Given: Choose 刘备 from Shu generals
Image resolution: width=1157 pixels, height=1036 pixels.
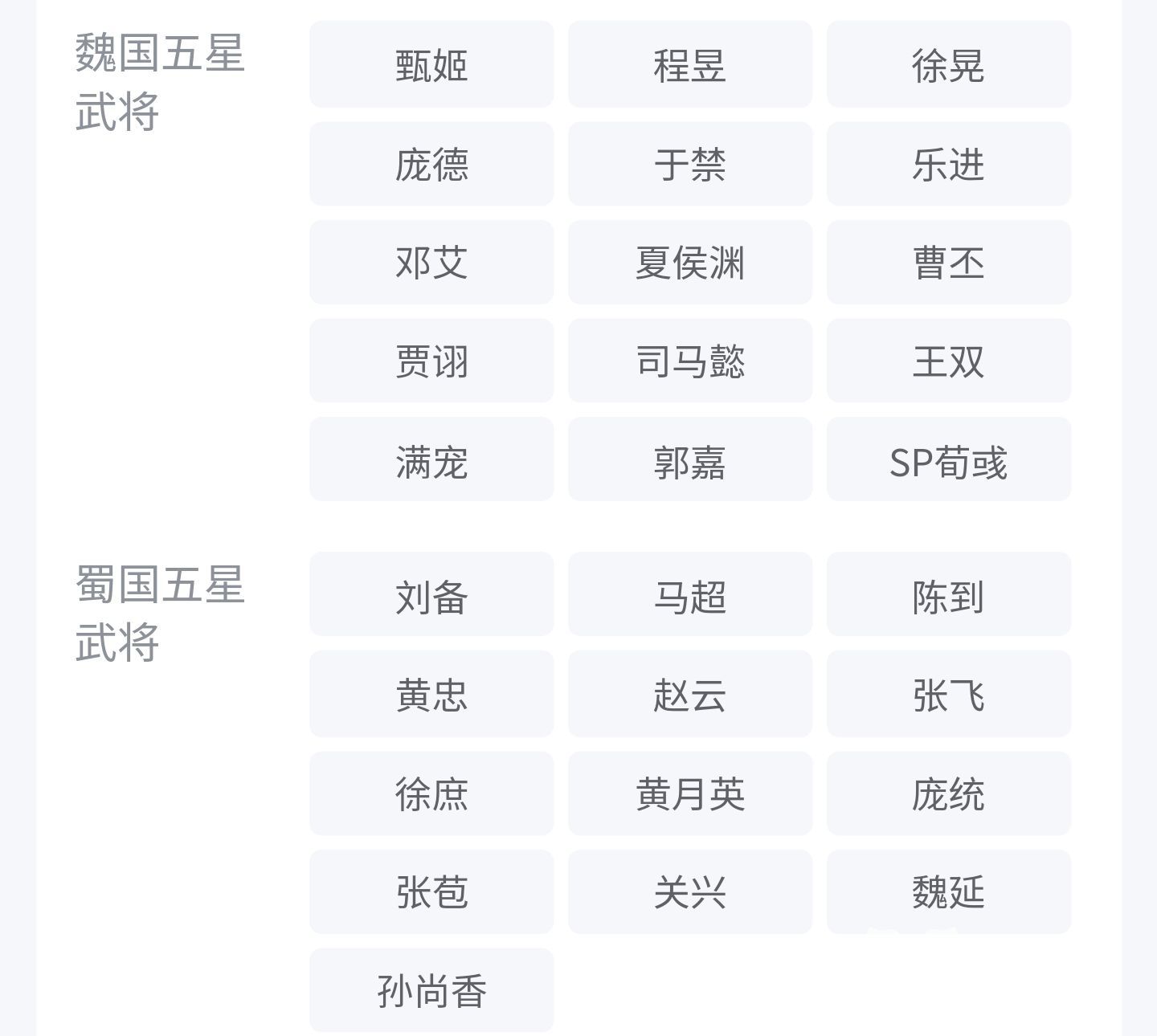Looking at the screenshot, I should point(431,594).
